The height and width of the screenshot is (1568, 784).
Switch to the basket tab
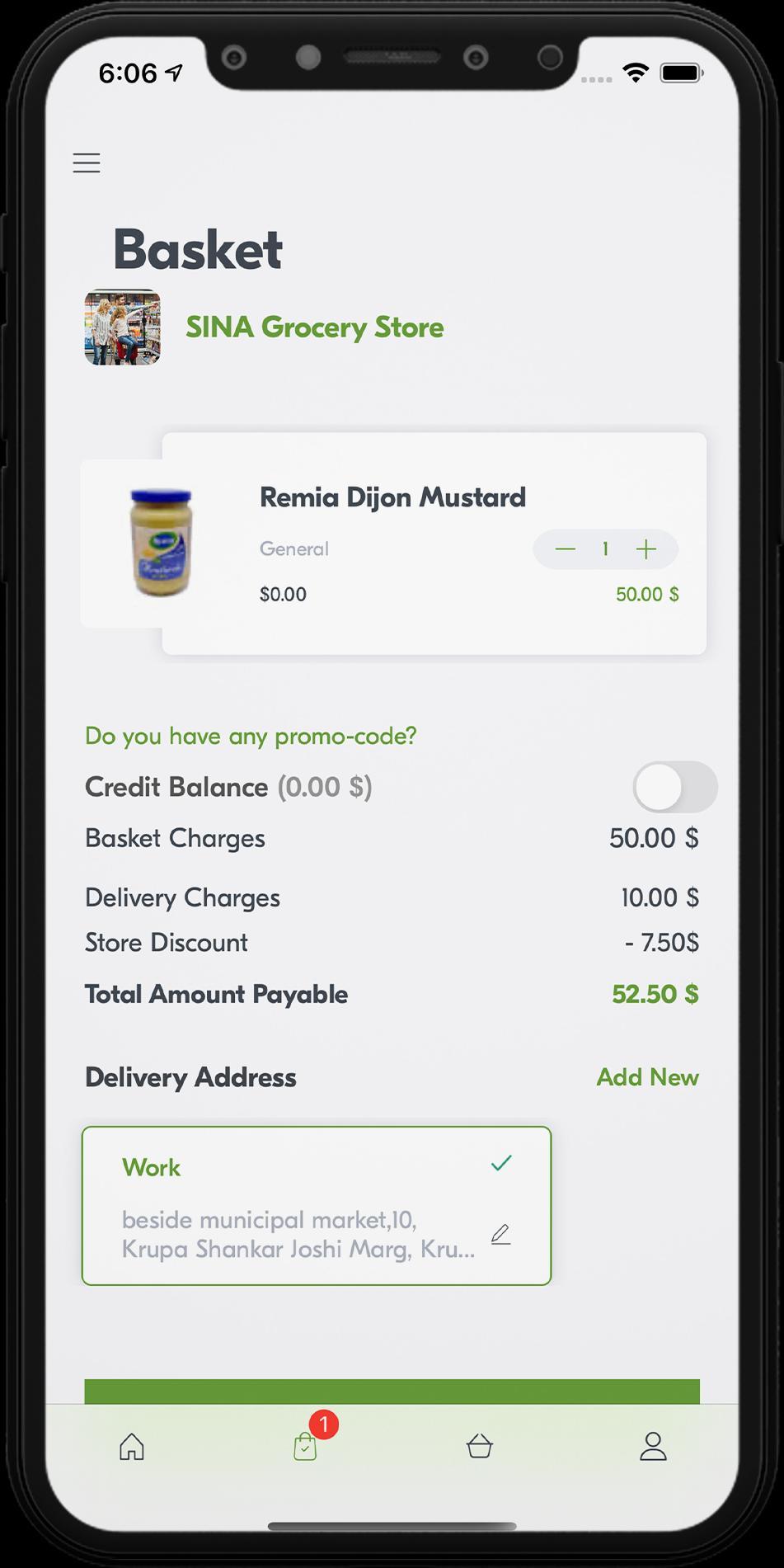479,1446
